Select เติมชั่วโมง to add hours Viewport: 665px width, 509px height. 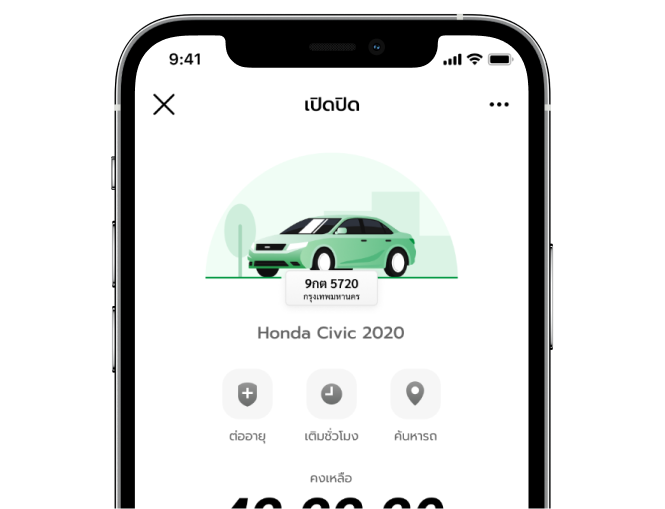coord(331,394)
